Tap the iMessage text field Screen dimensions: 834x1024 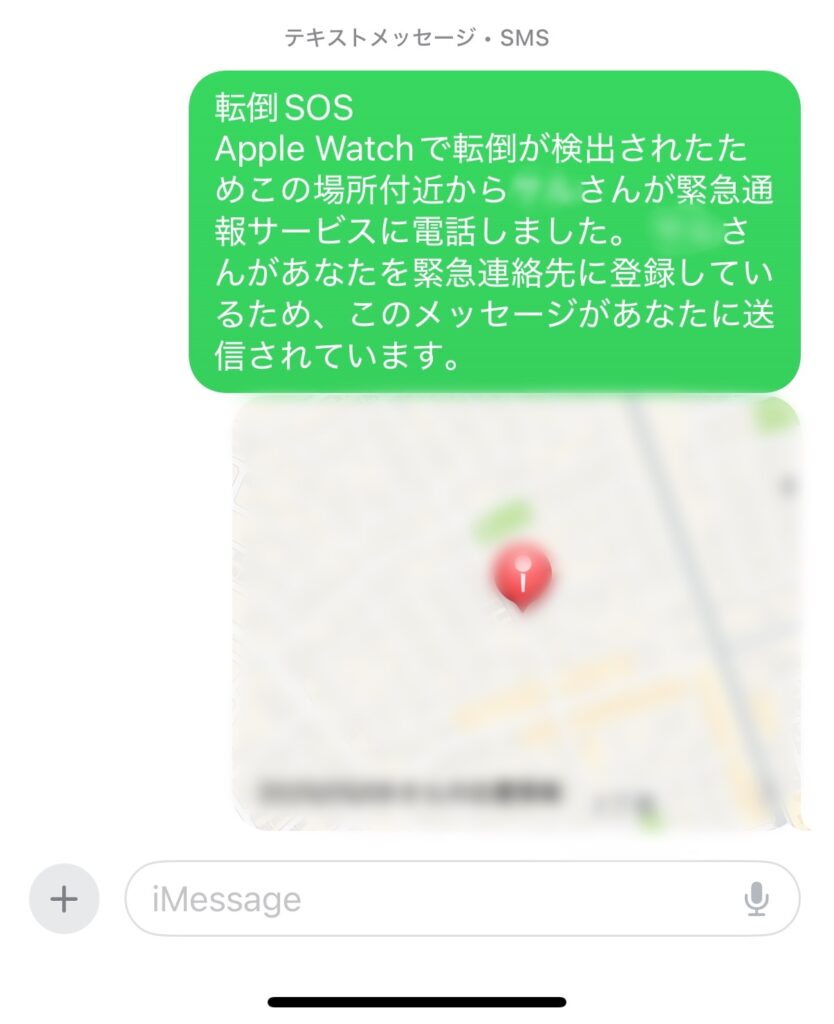point(430,898)
